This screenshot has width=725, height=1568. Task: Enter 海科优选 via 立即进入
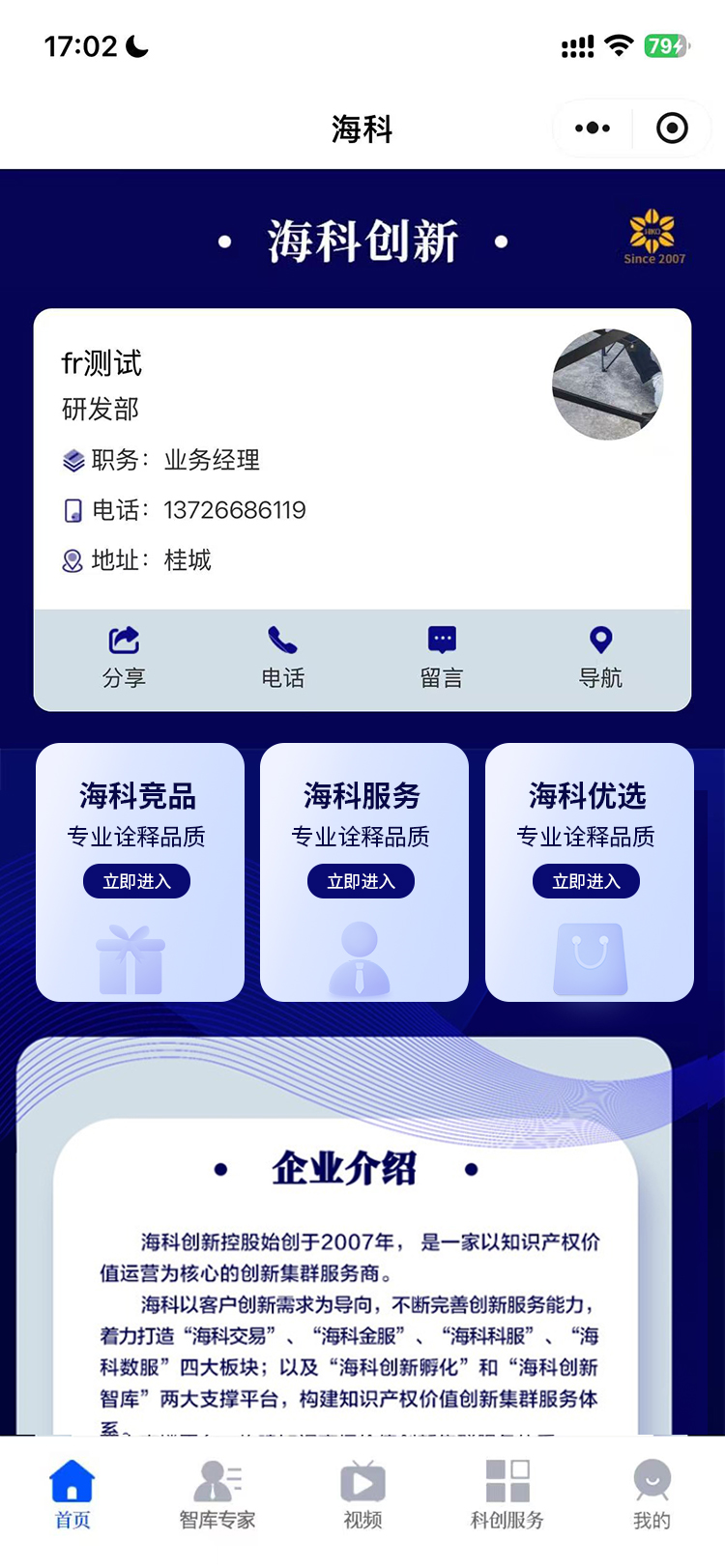586,881
